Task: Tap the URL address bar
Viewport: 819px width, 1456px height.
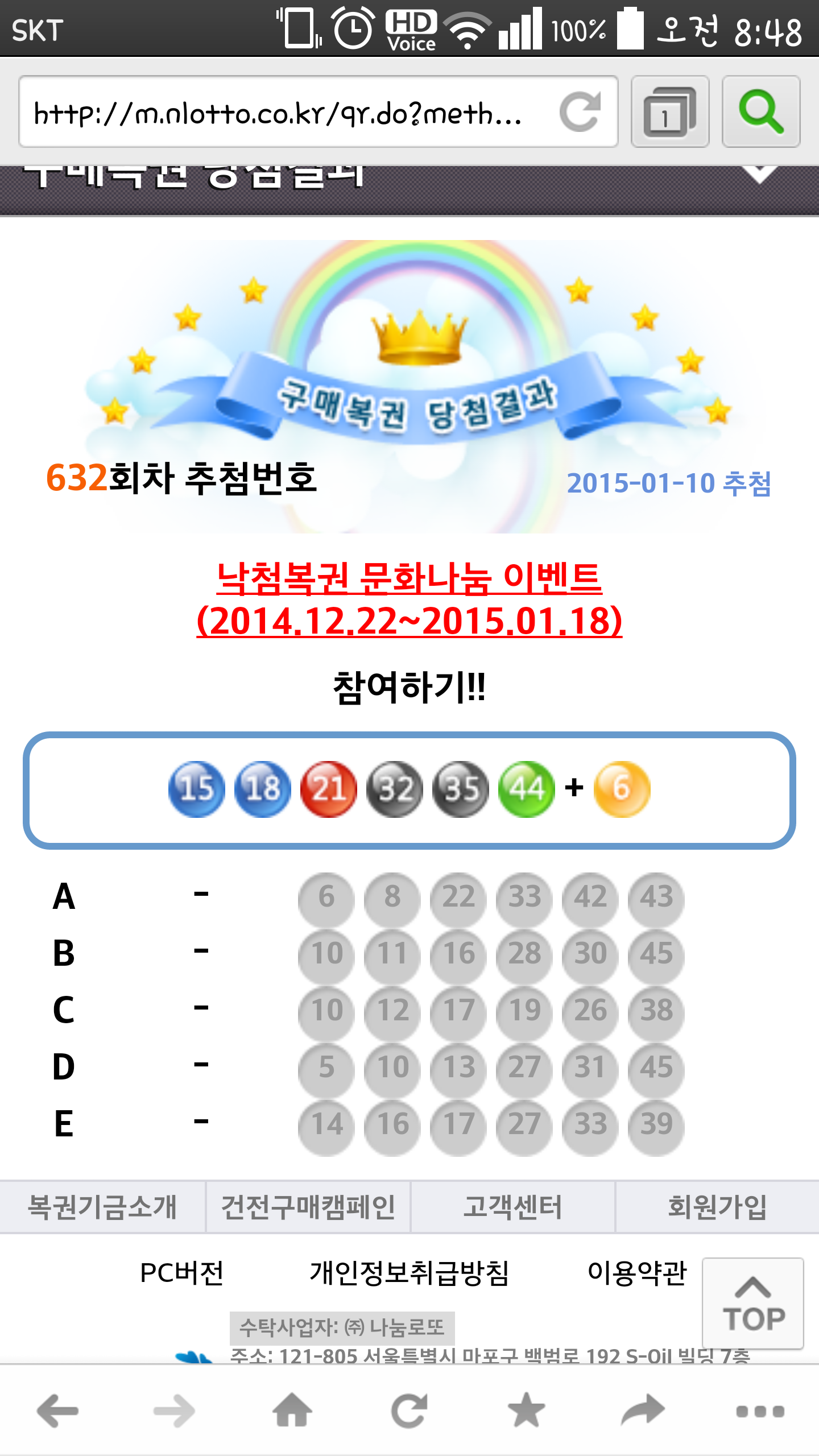Action: [279, 112]
